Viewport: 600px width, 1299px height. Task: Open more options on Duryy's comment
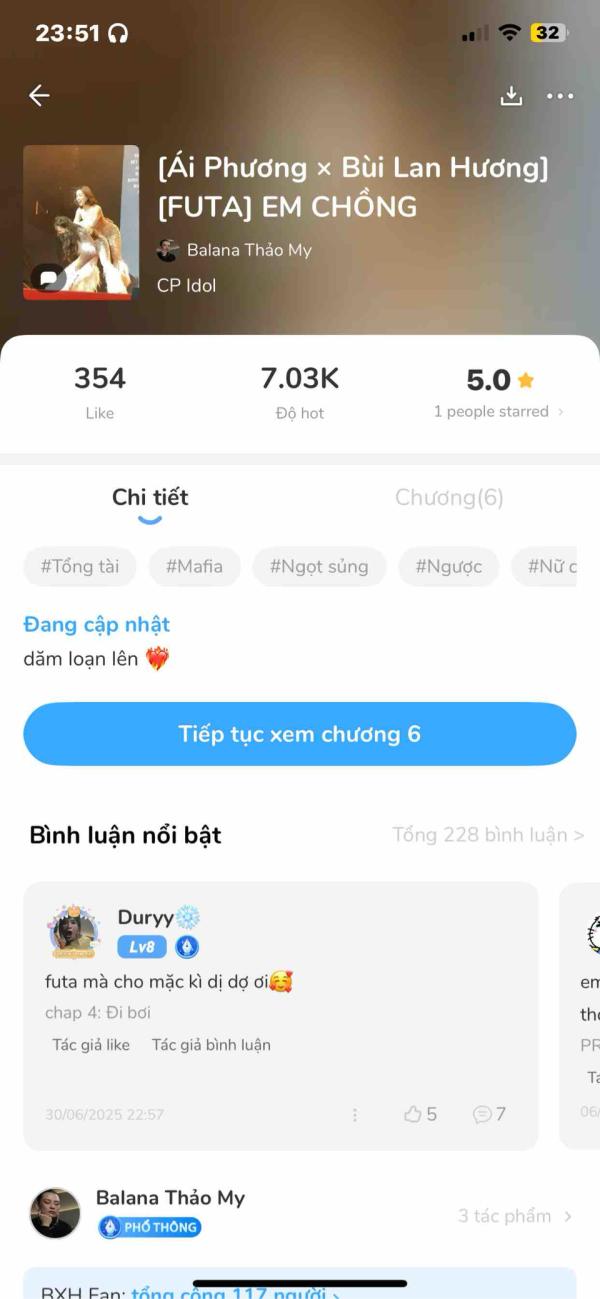355,1114
